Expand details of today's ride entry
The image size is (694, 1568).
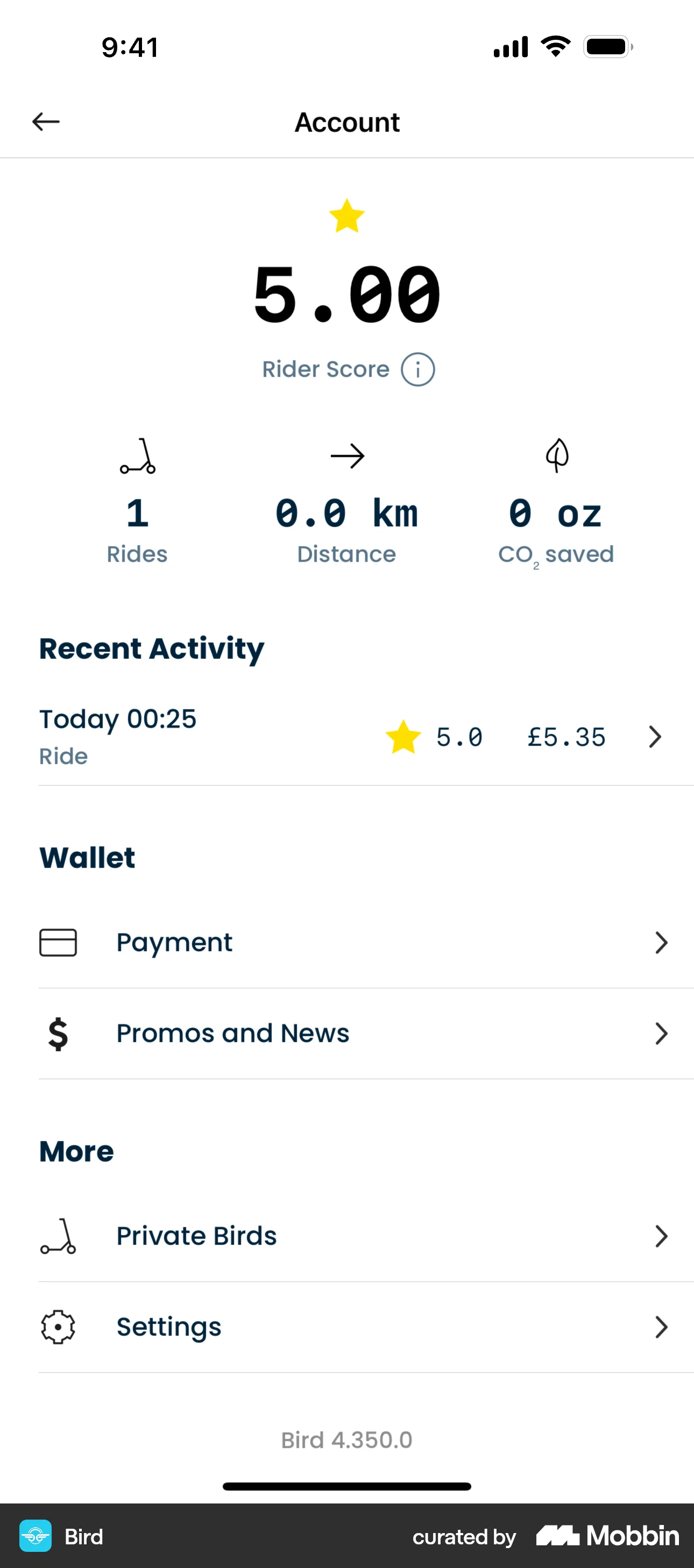655,737
